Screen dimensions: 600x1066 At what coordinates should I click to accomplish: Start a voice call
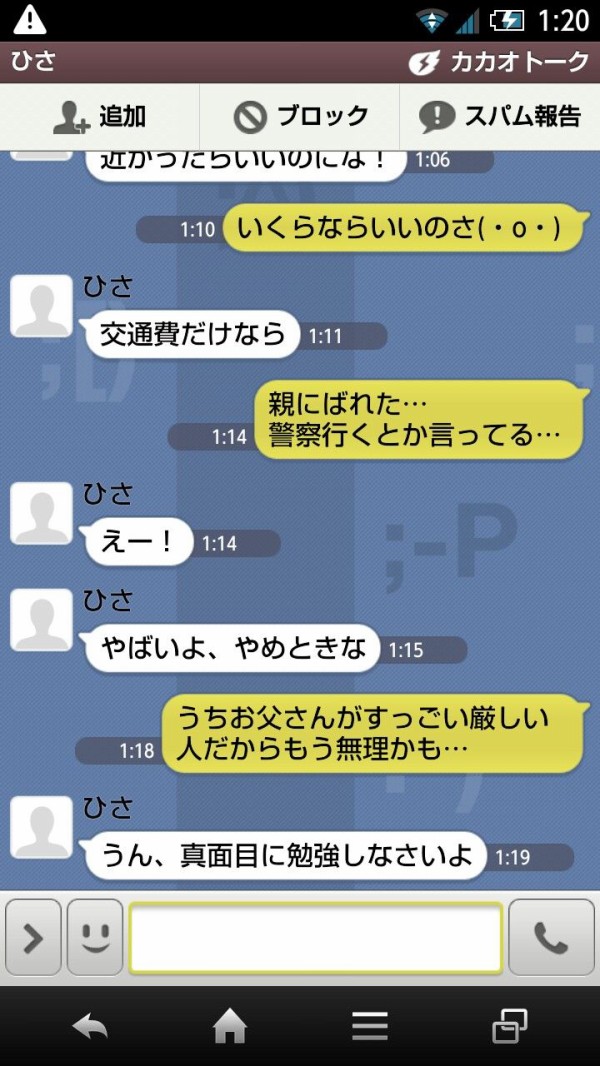551,937
